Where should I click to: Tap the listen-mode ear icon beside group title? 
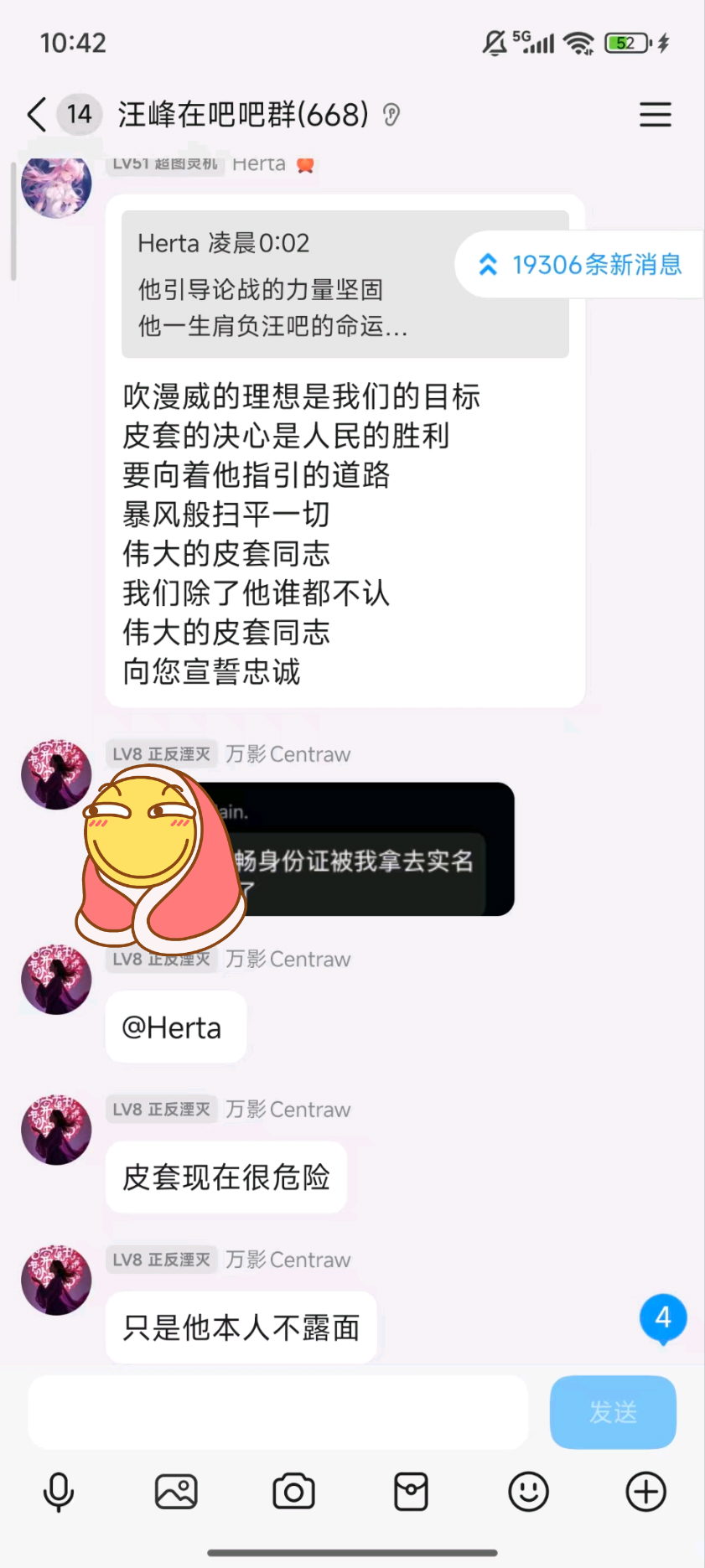391,115
